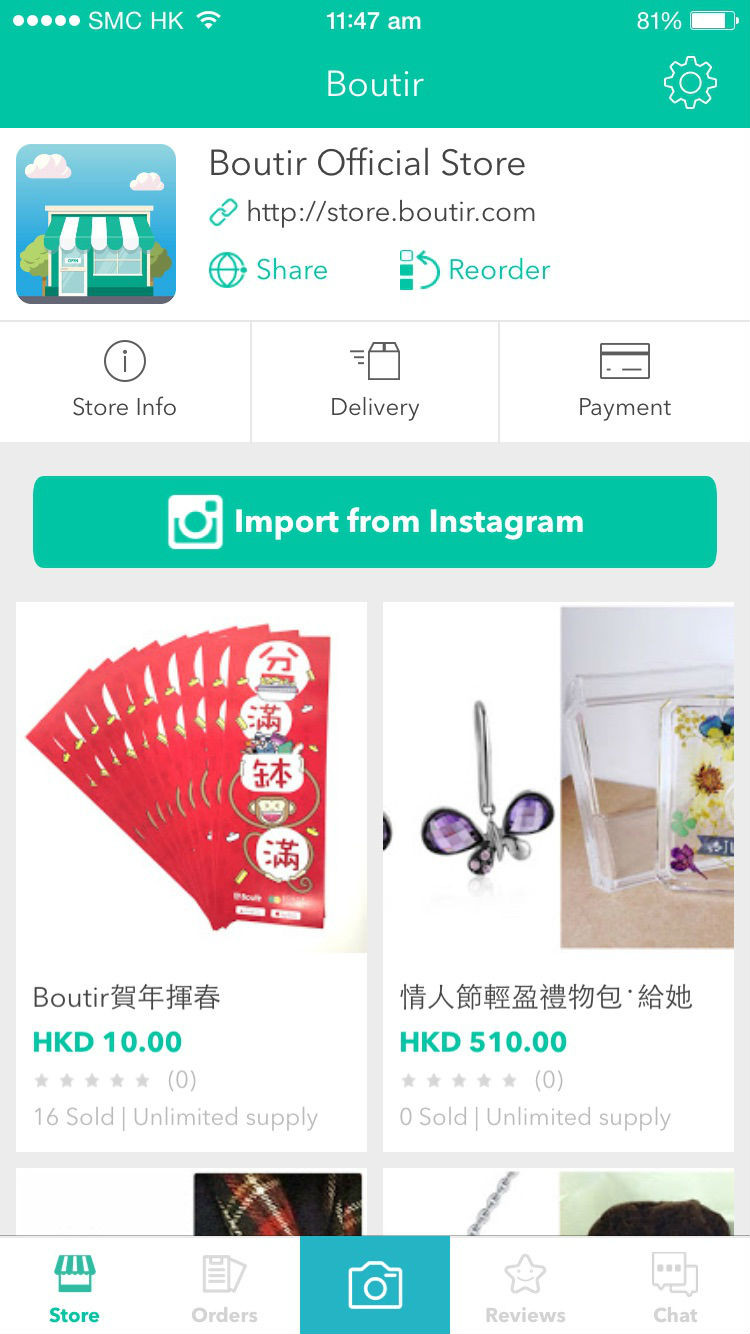View Delivery options
This screenshot has width=750, height=1334.
tap(375, 381)
